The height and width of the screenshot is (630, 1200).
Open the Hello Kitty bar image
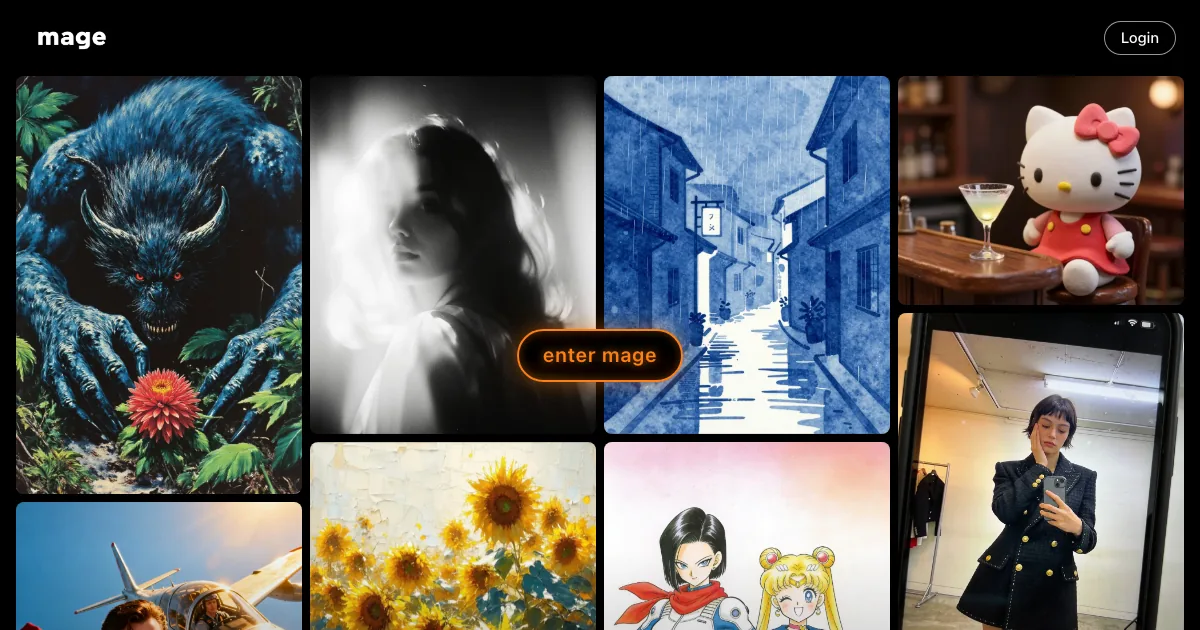(1040, 190)
